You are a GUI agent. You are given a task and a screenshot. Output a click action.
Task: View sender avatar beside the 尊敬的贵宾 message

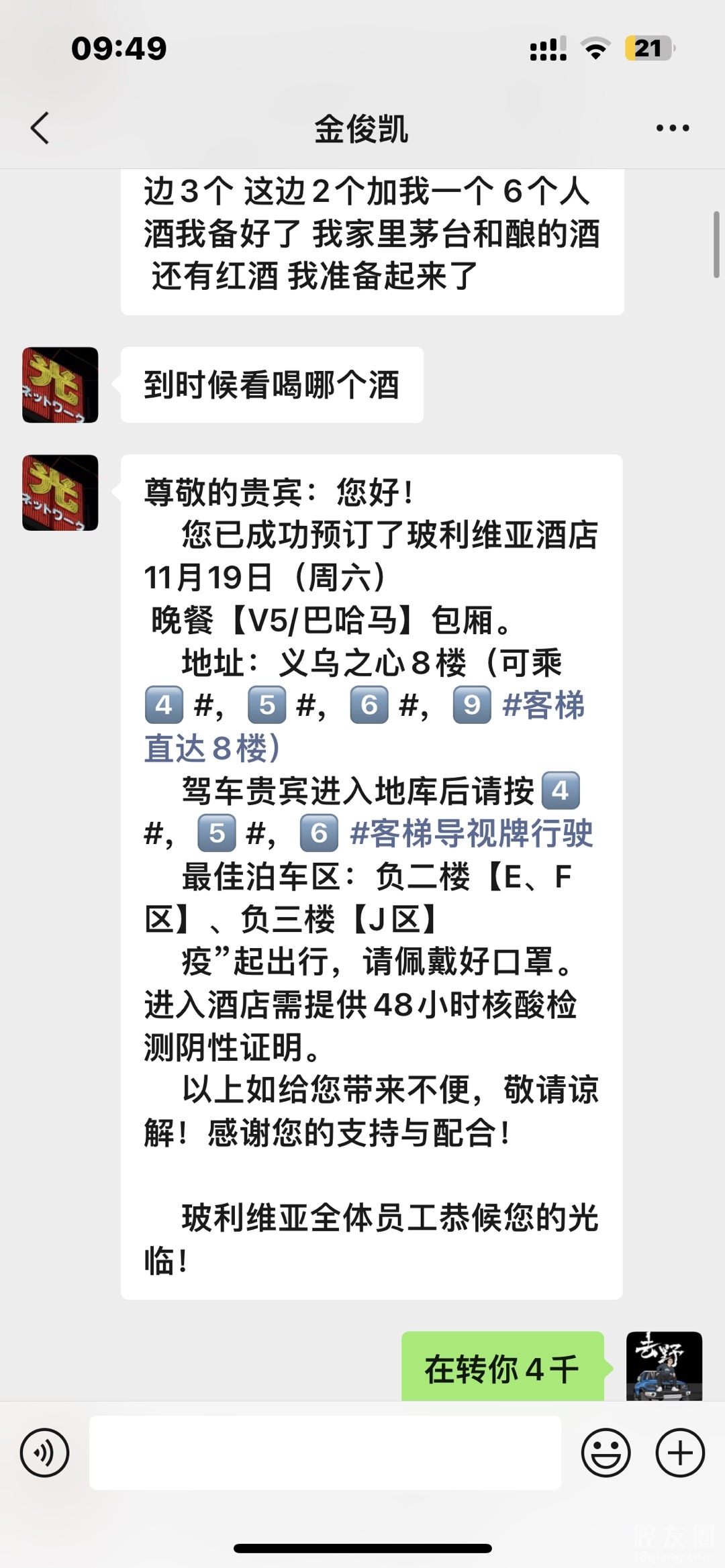coord(60,493)
